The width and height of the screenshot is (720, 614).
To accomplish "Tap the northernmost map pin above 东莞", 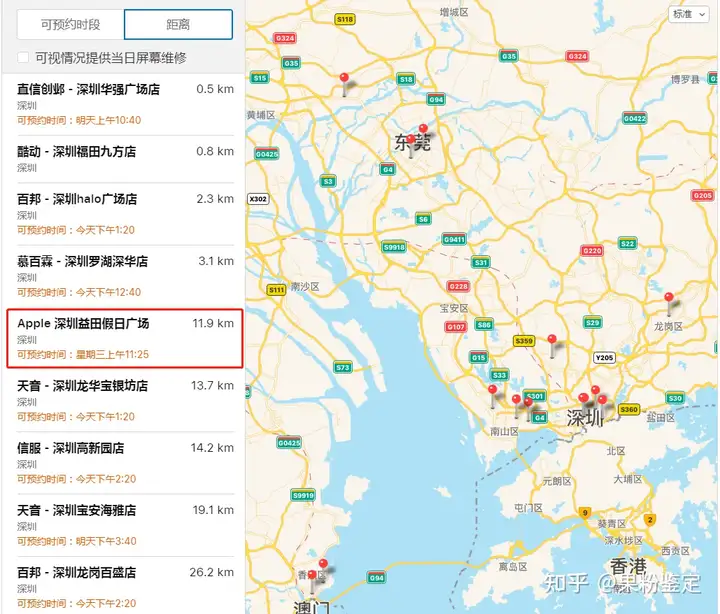I will click(344, 84).
